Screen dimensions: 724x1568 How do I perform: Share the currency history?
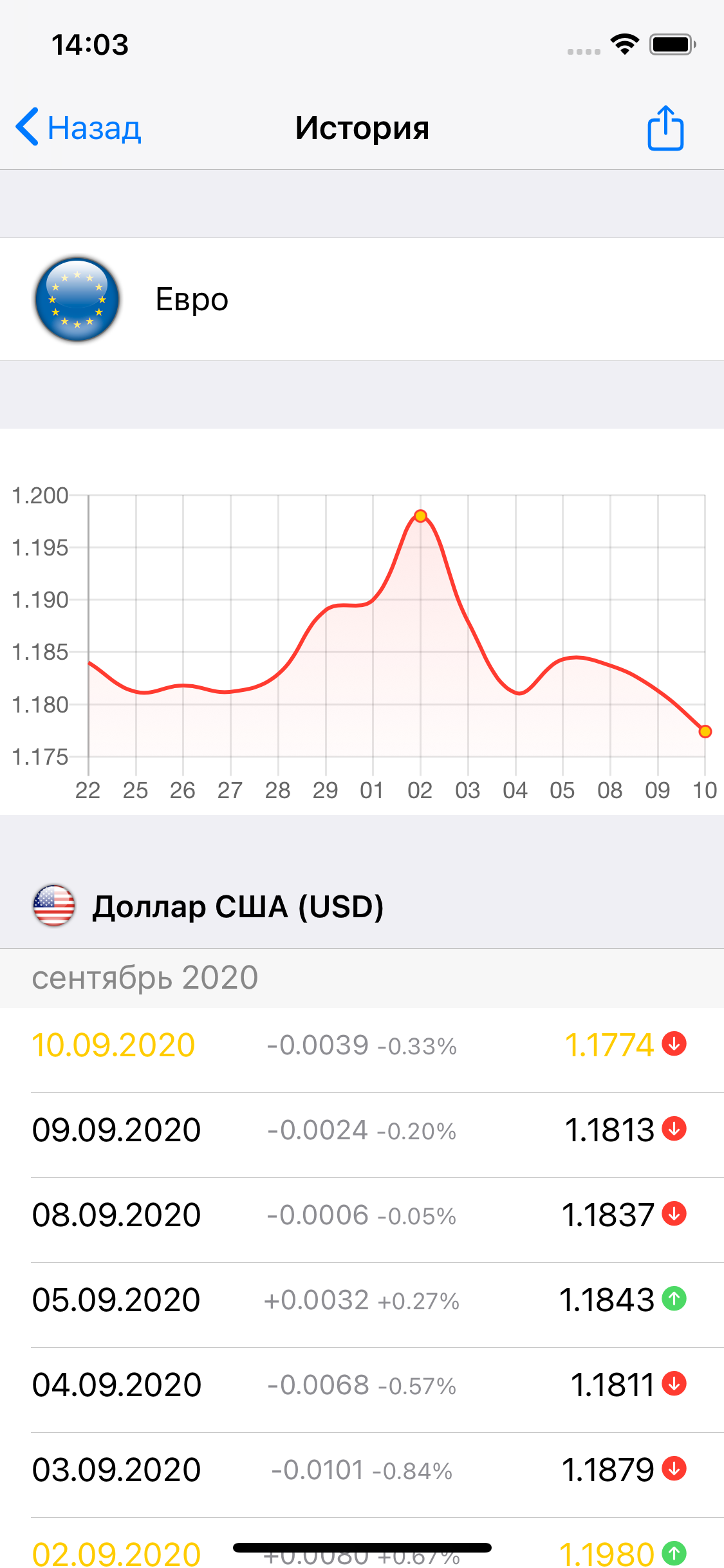(x=665, y=127)
